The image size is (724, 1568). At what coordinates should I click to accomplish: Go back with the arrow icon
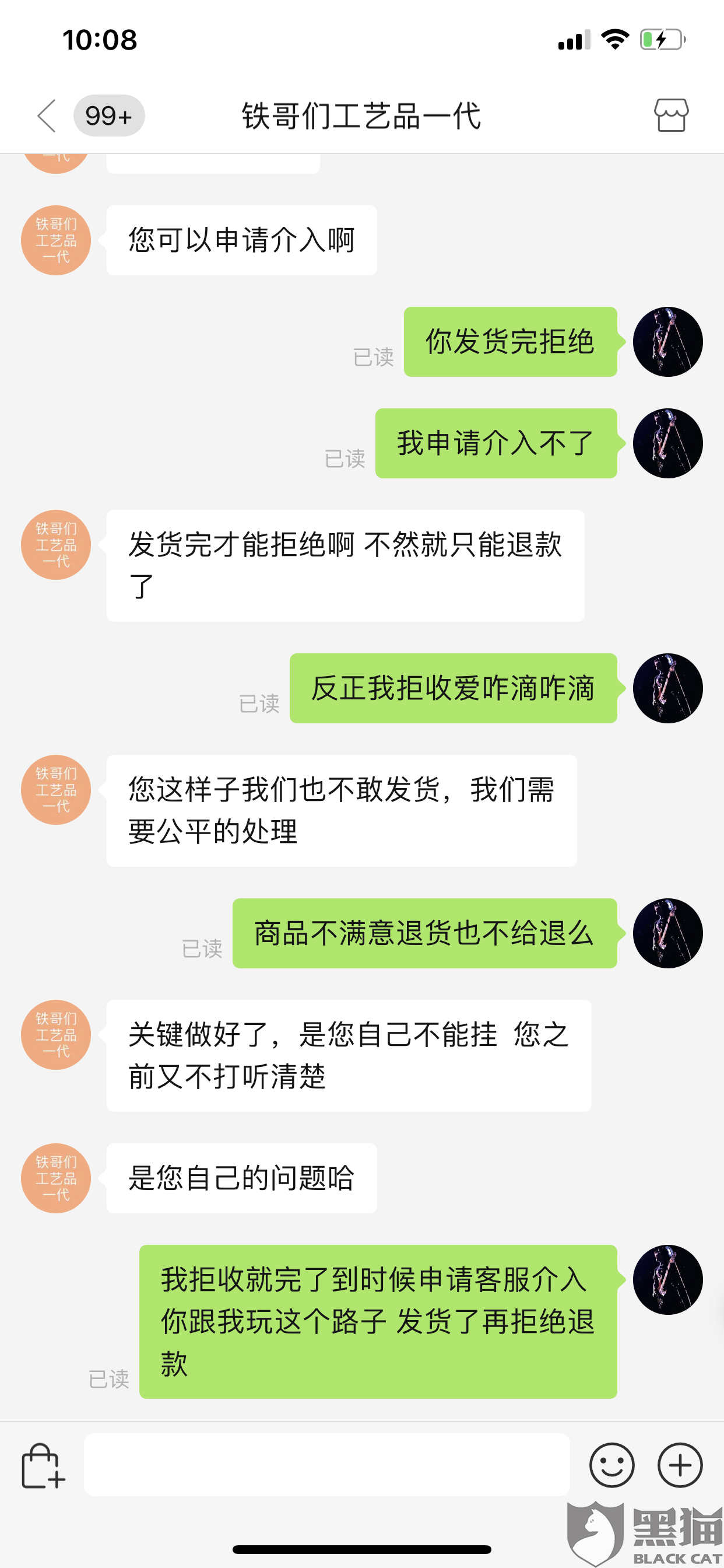click(47, 116)
